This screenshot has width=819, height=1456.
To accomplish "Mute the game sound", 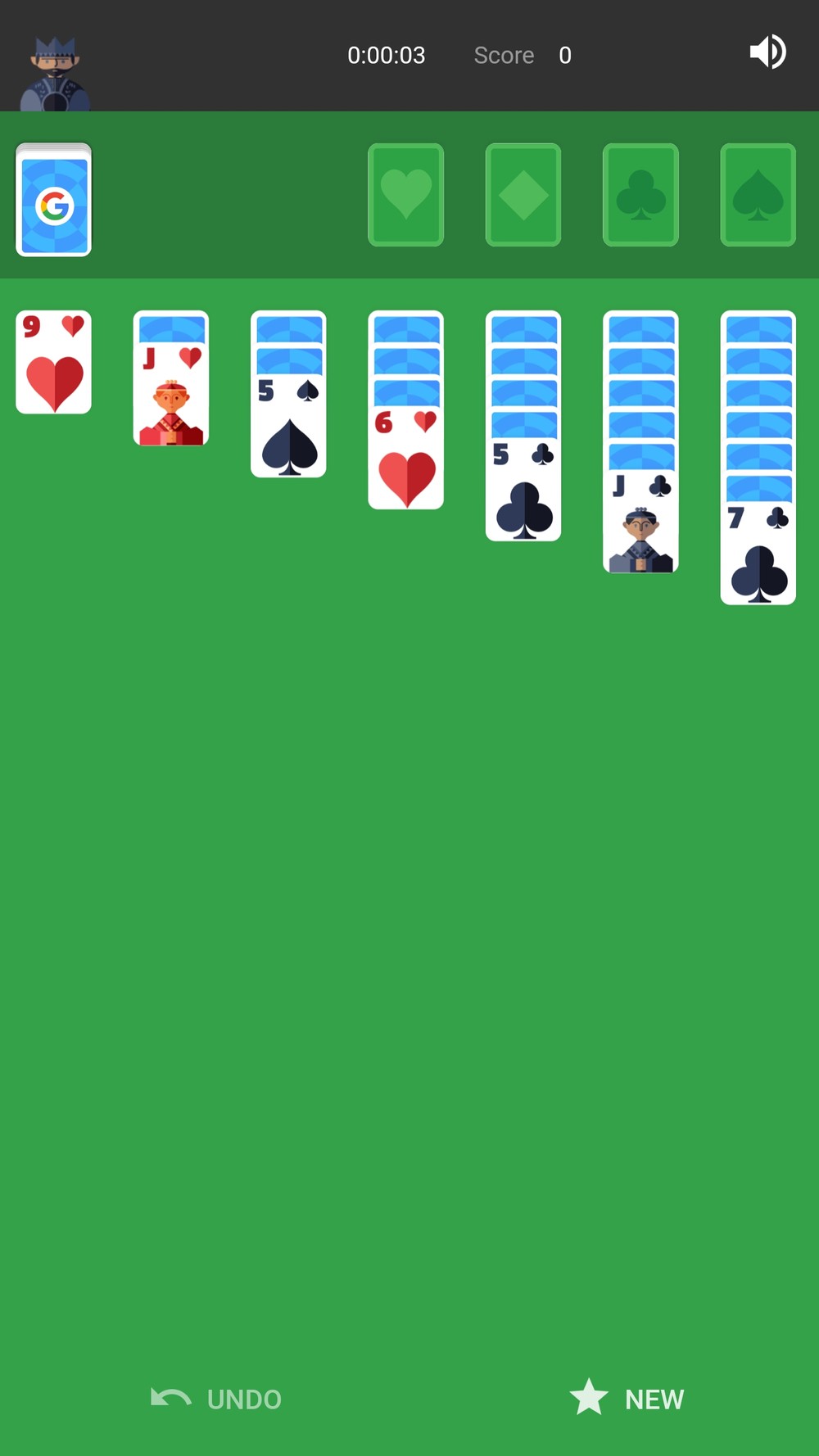I will pos(767,53).
